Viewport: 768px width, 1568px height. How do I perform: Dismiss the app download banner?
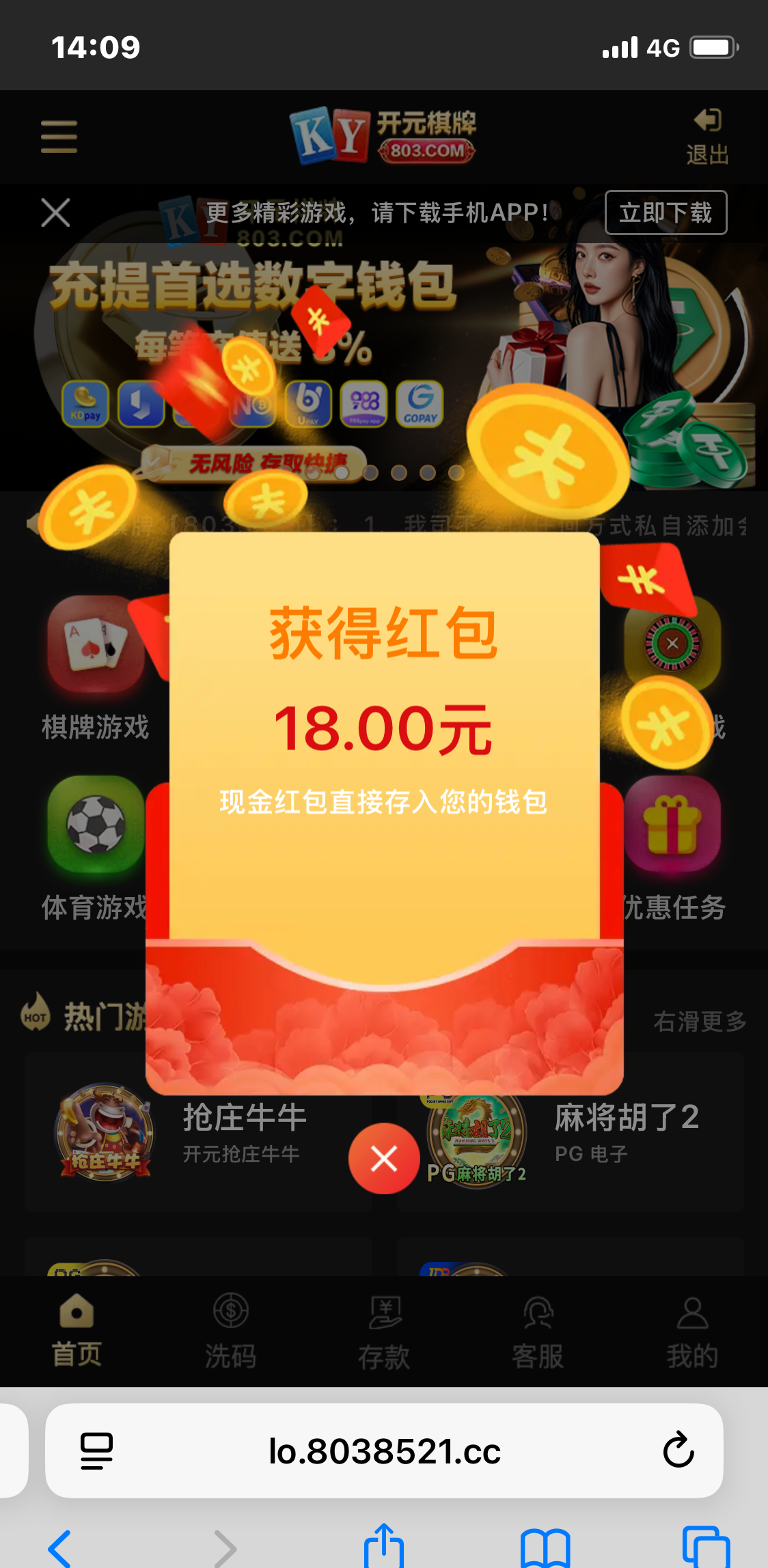coord(55,212)
